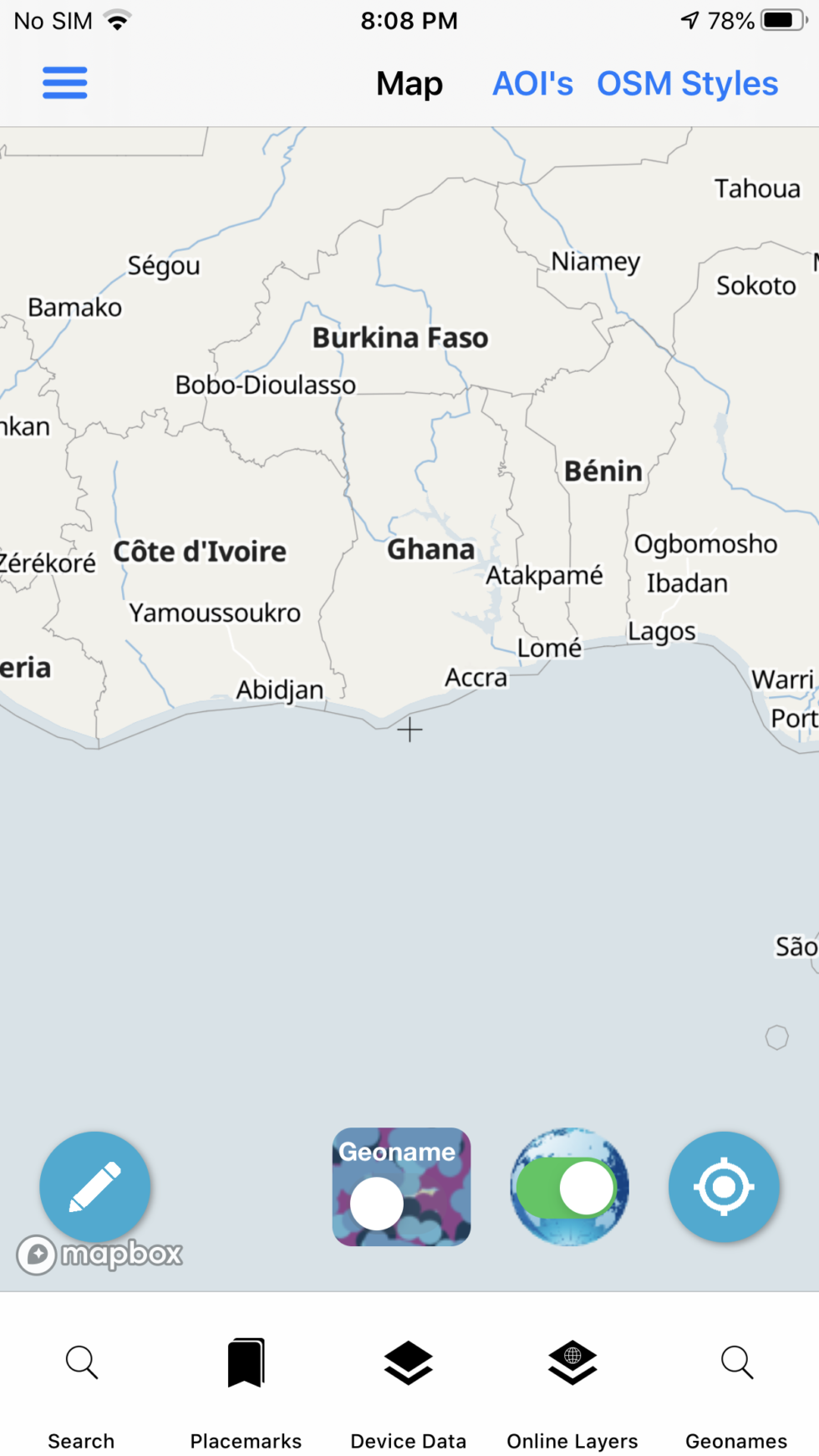The height and width of the screenshot is (1456, 819).
Task: Center map on current GPS location
Action: click(724, 1187)
